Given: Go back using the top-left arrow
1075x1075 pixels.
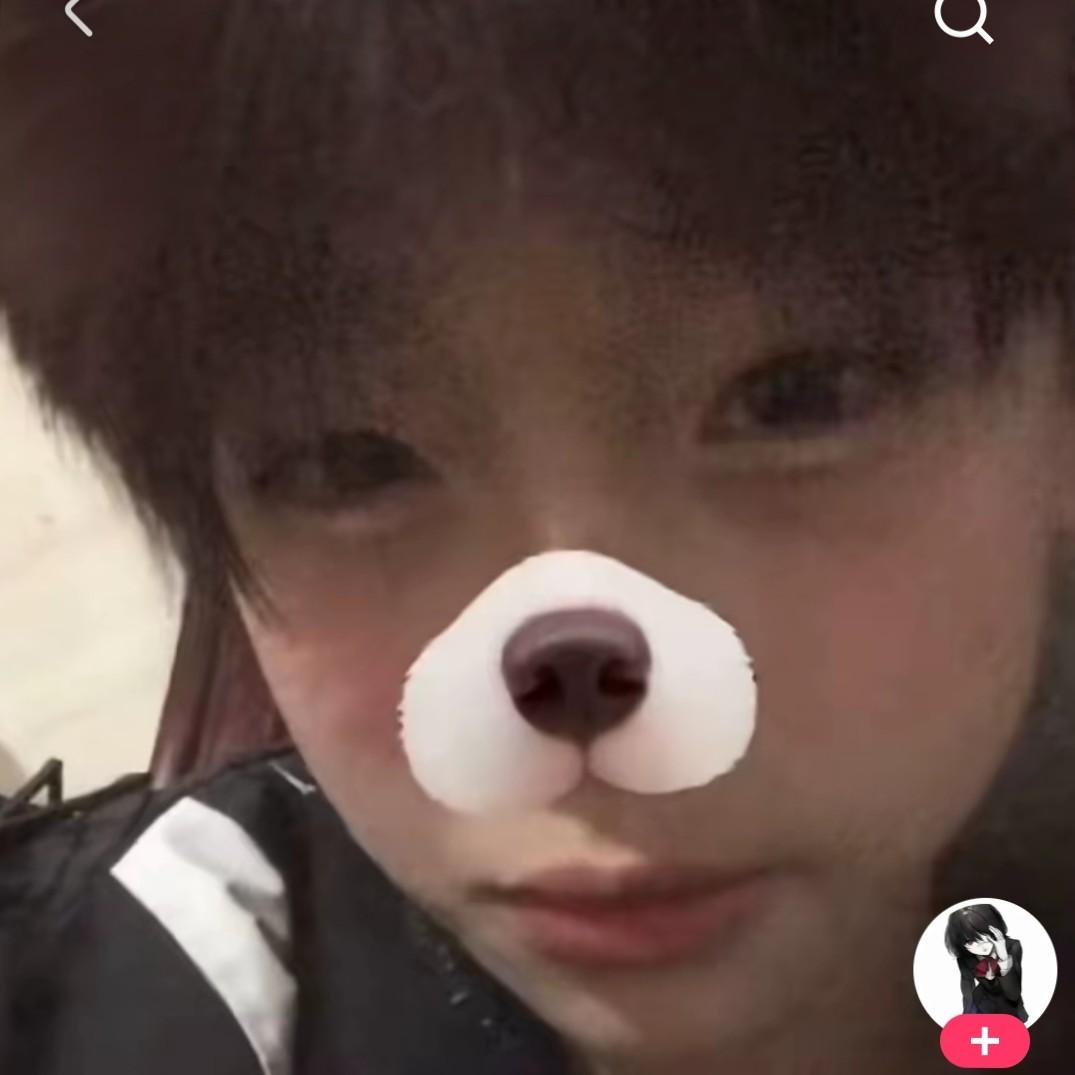Looking at the screenshot, I should pyautogui.click(x=78, y=16).
